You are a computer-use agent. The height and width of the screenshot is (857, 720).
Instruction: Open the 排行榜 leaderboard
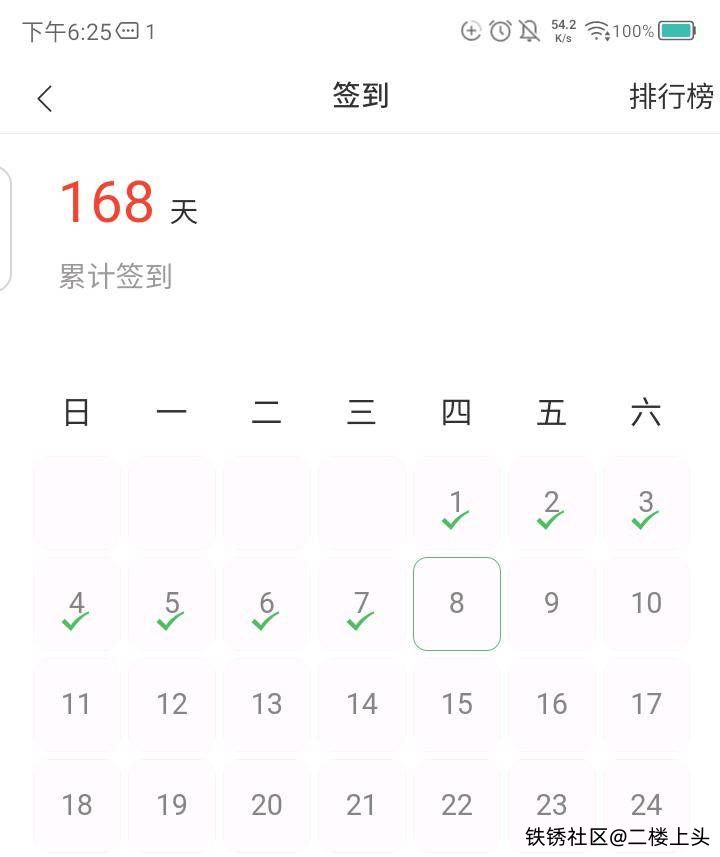click(671, 97)
